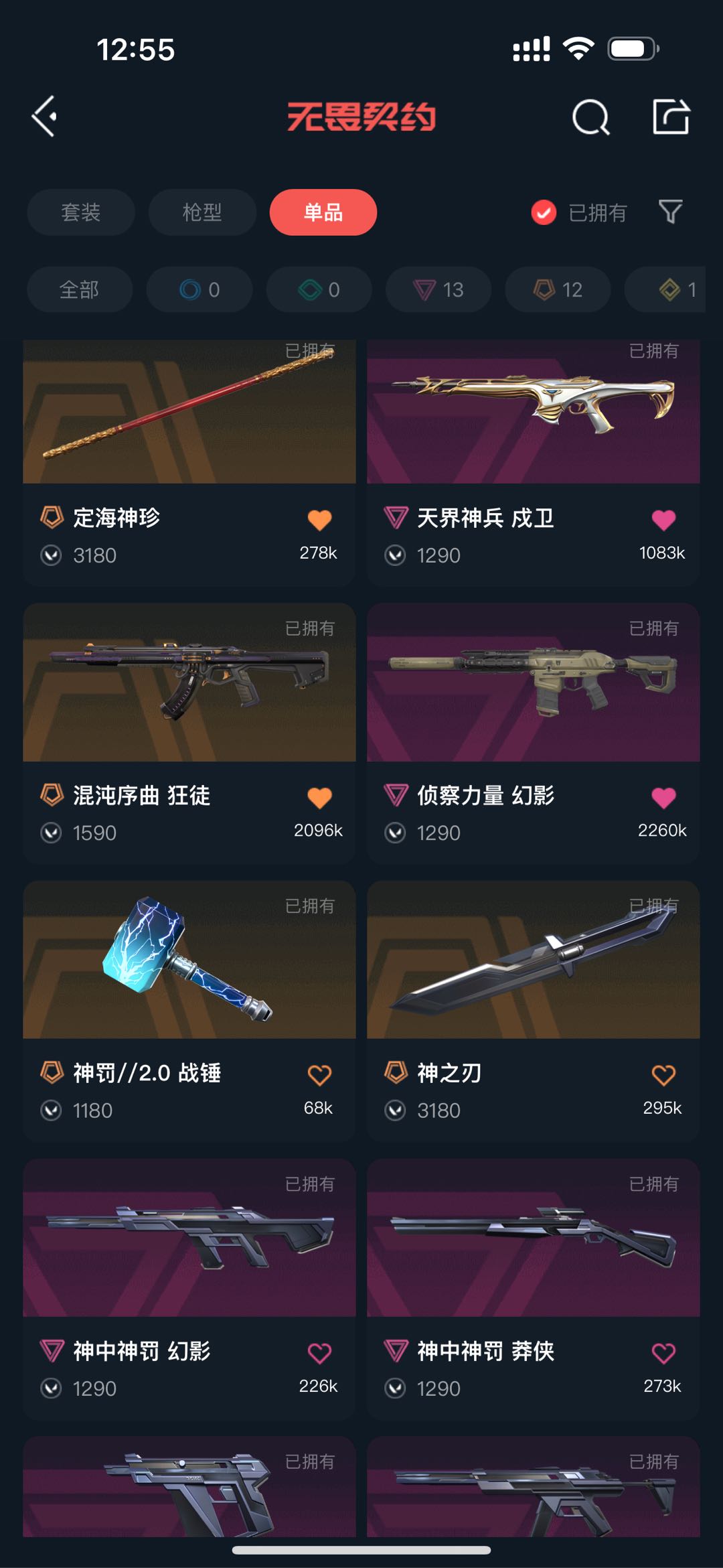Screen dimensions: 723x1568
Task: Select the 全部 rarity chip
Action: pos(79,289)
